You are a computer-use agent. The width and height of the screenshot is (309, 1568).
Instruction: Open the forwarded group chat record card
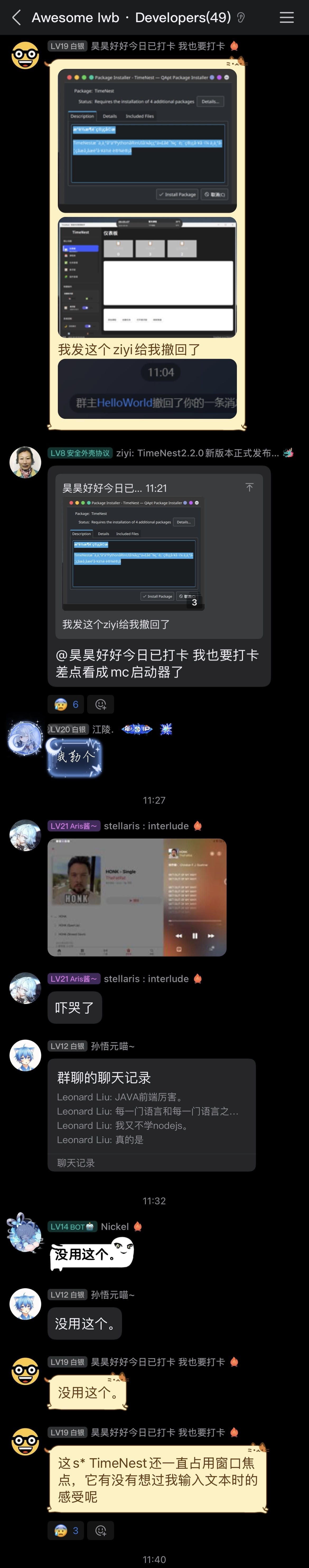(151, 1114)
